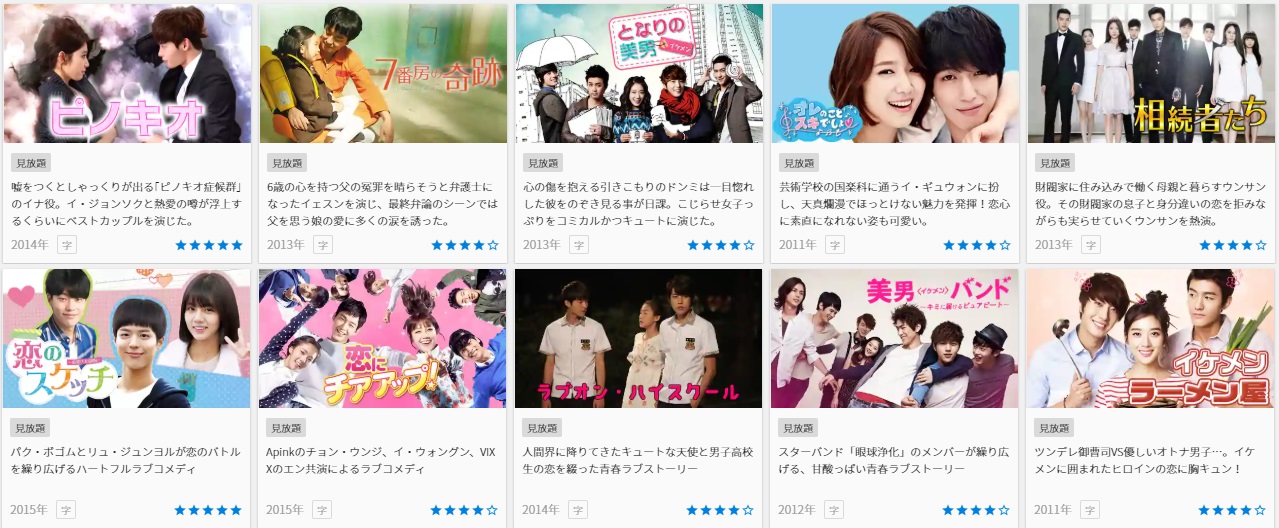The image size is (1279, 528).
Task: Open the ピノキオ drama card
Action: click(127, 74)
